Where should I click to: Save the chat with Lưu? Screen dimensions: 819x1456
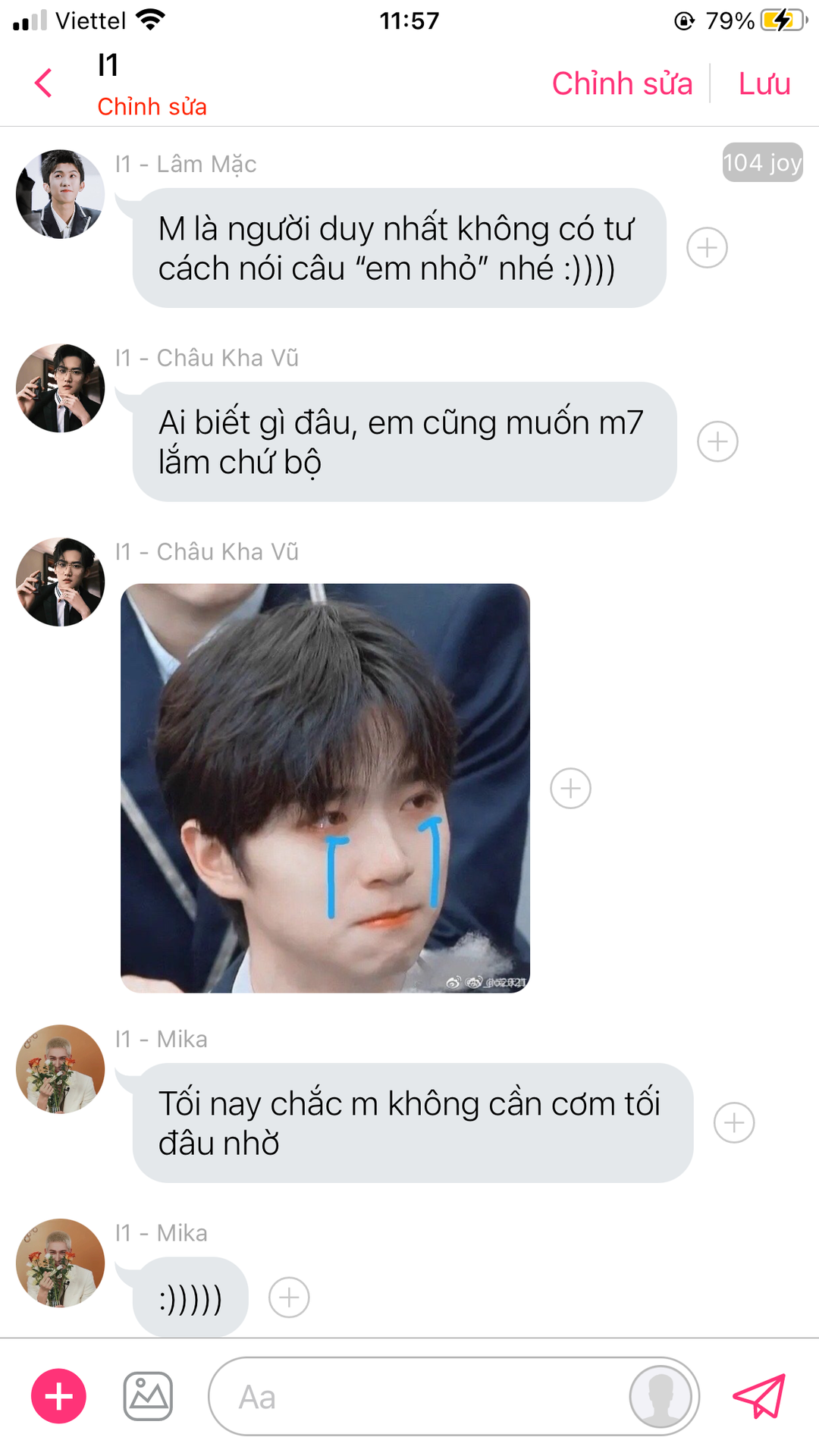764,83
